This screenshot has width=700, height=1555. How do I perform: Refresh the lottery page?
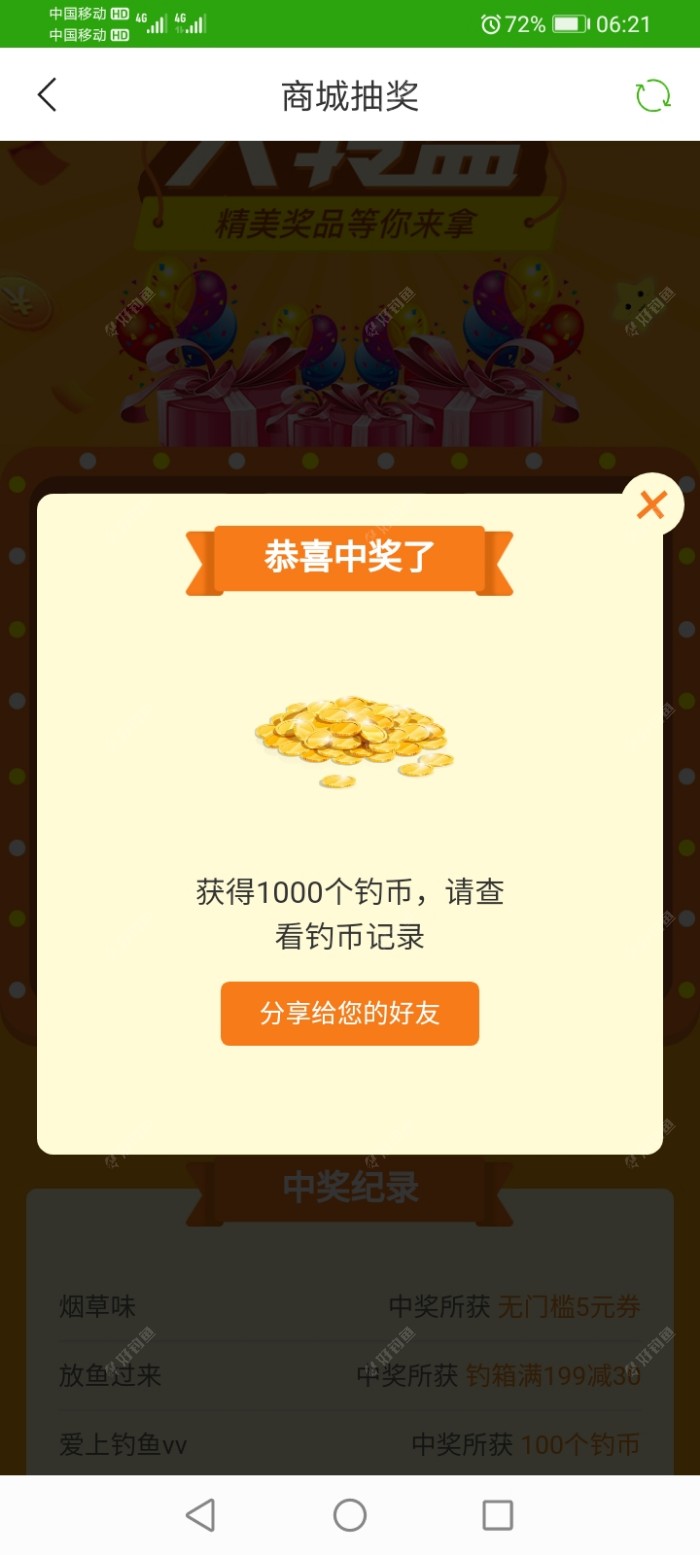(x=653, y=95)
